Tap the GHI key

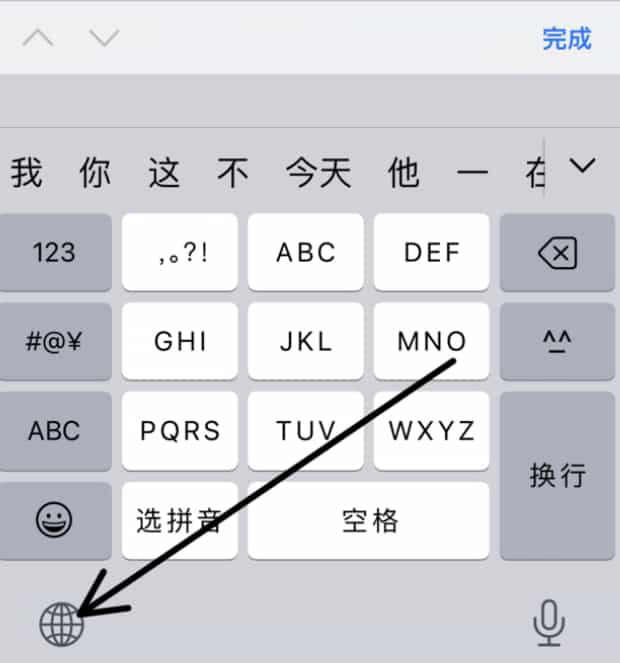[x=180, y=341]
